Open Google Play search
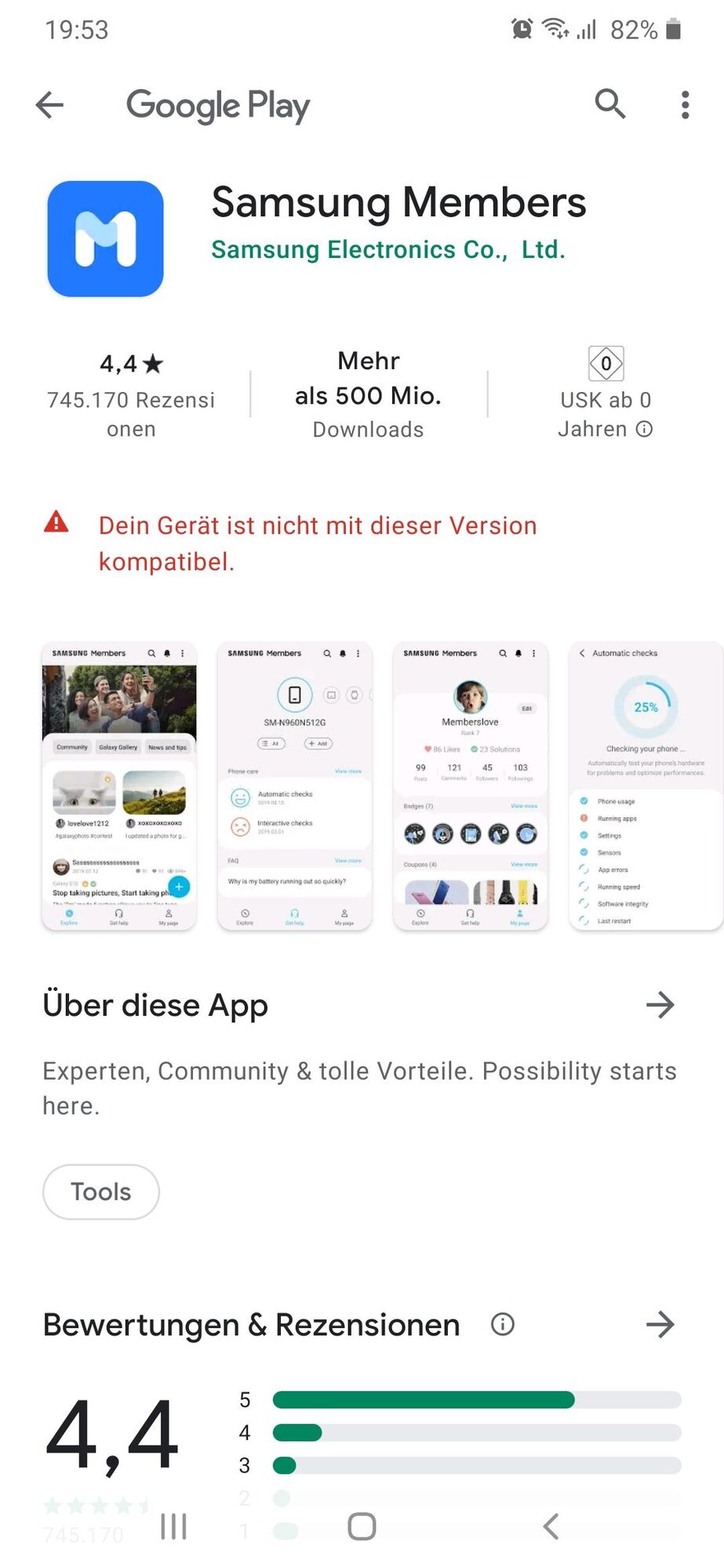724x1568 pixels. pos(609,103)
